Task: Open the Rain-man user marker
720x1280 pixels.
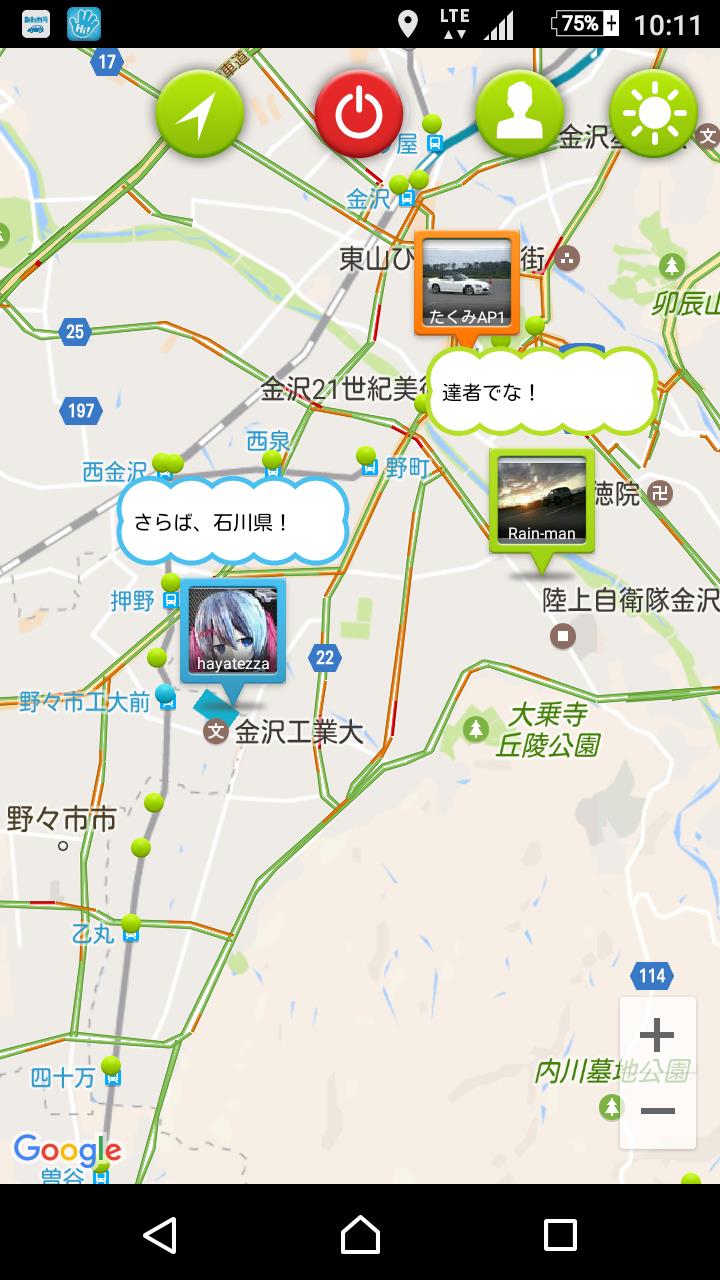Action: point(541,500)
